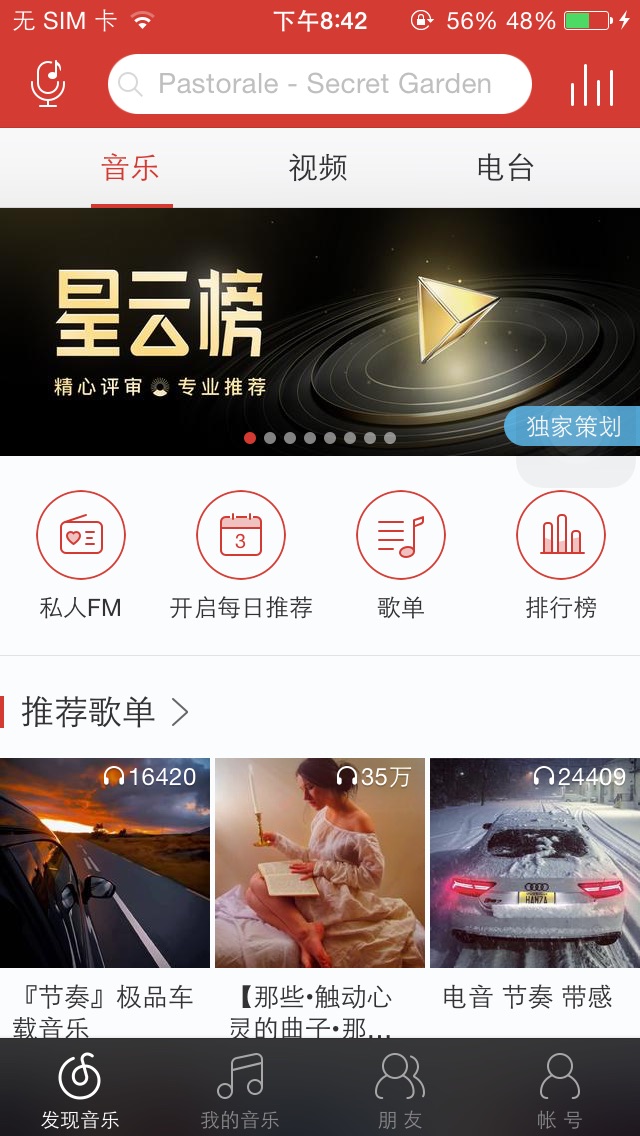
Task: Select the 音乐 tab
Action: 131,168
